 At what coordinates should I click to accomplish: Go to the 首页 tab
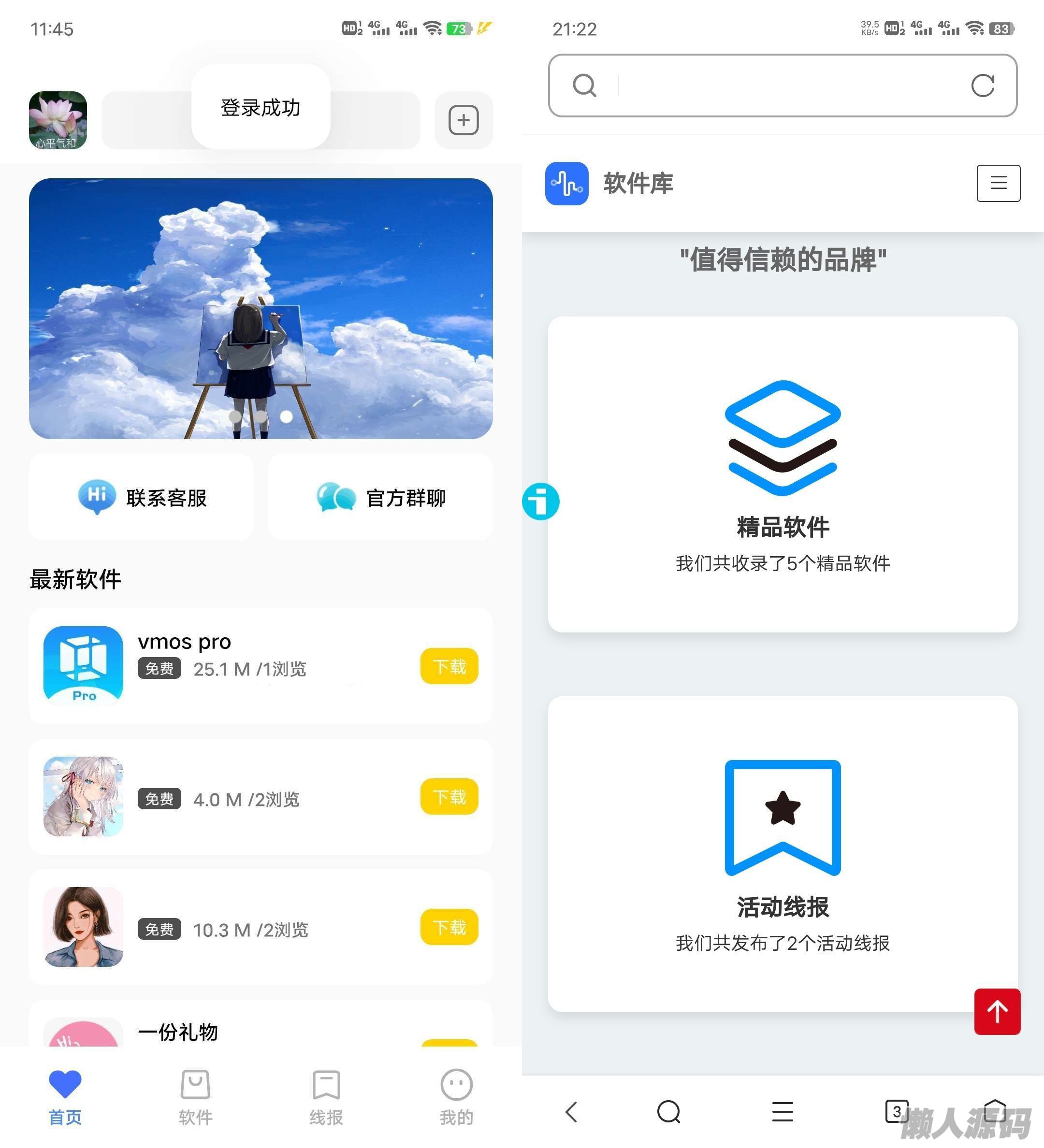65,1097
